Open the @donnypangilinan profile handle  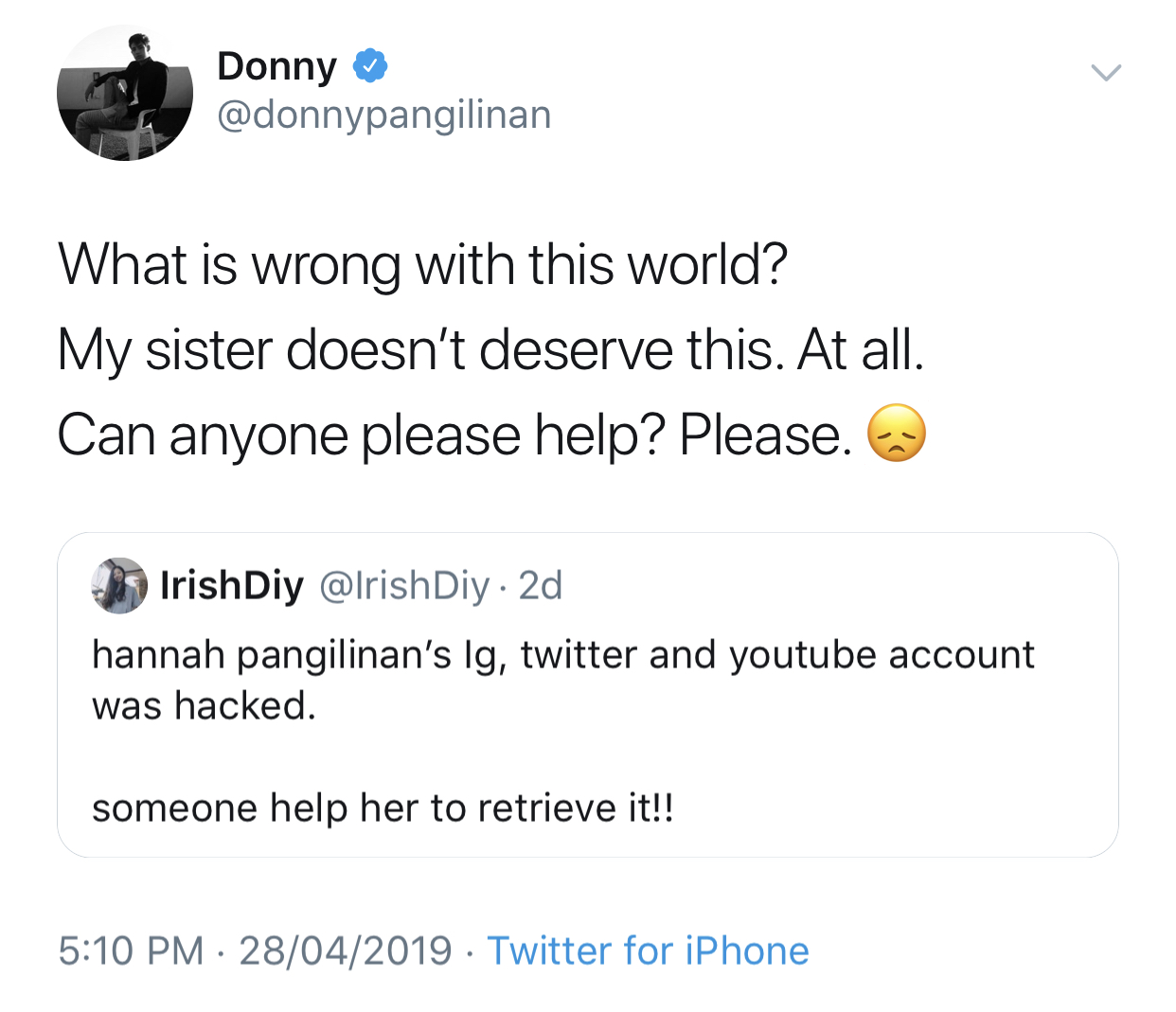(x=383, y=115)
